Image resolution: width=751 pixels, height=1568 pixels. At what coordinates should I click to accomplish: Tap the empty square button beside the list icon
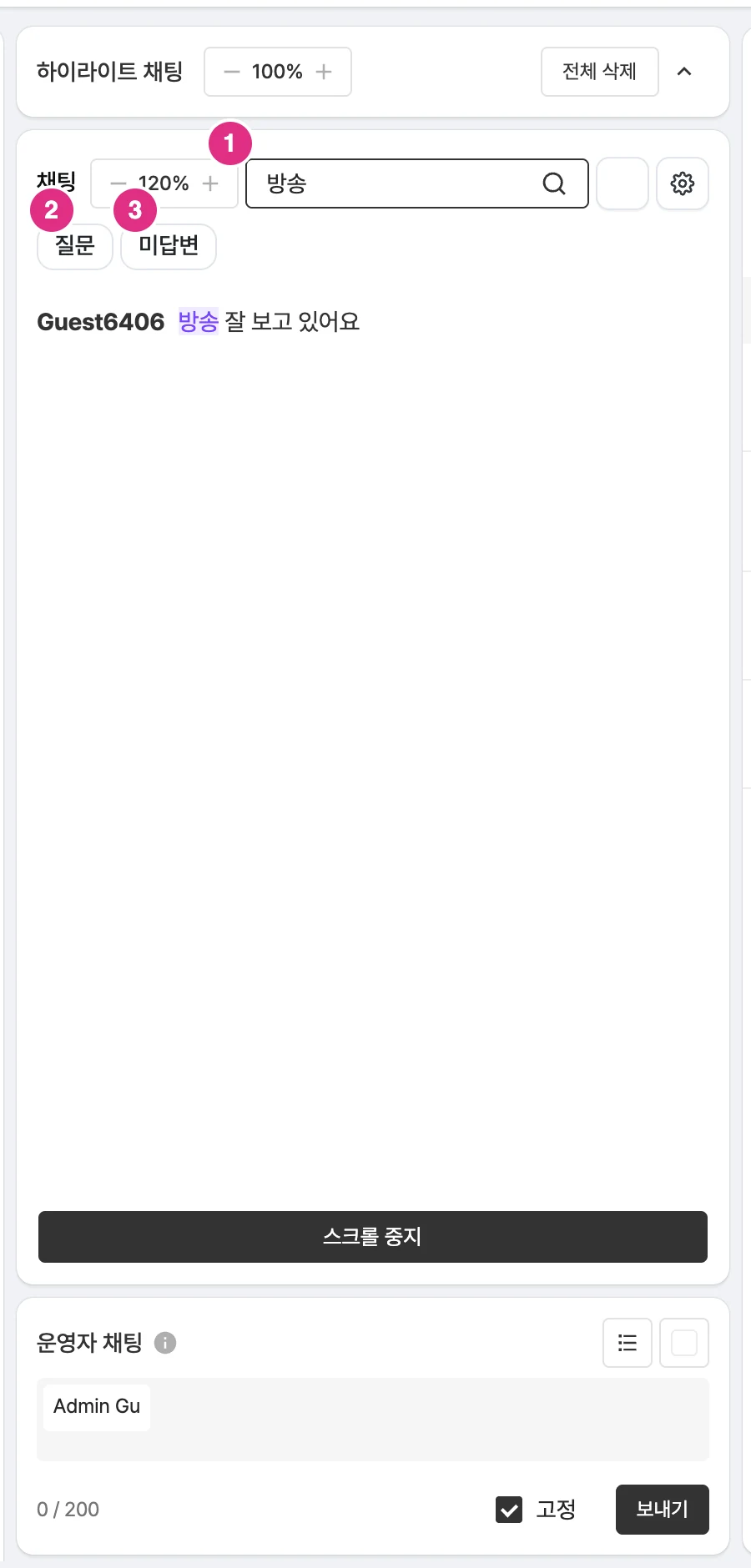tap(684, 1343)
